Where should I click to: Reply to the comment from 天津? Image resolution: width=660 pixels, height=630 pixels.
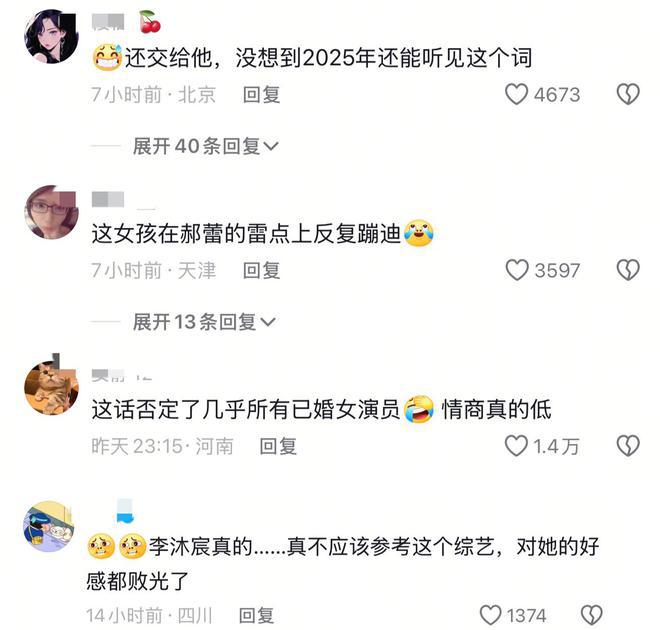pyautogui.click(x=261, y=270)
